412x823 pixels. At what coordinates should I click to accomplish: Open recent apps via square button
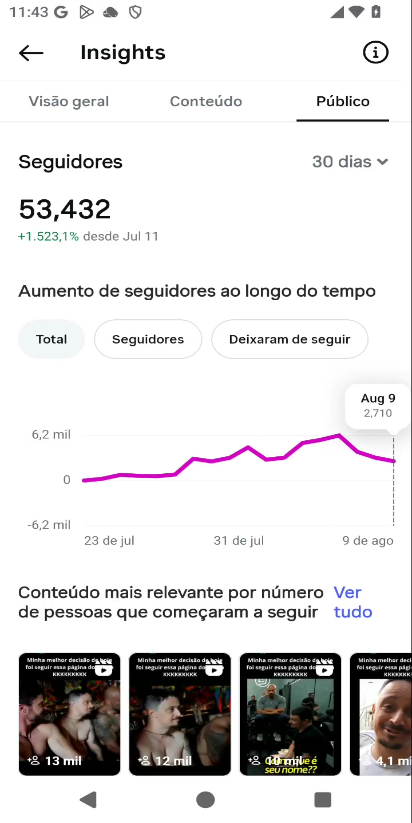(x=322, y=799)
